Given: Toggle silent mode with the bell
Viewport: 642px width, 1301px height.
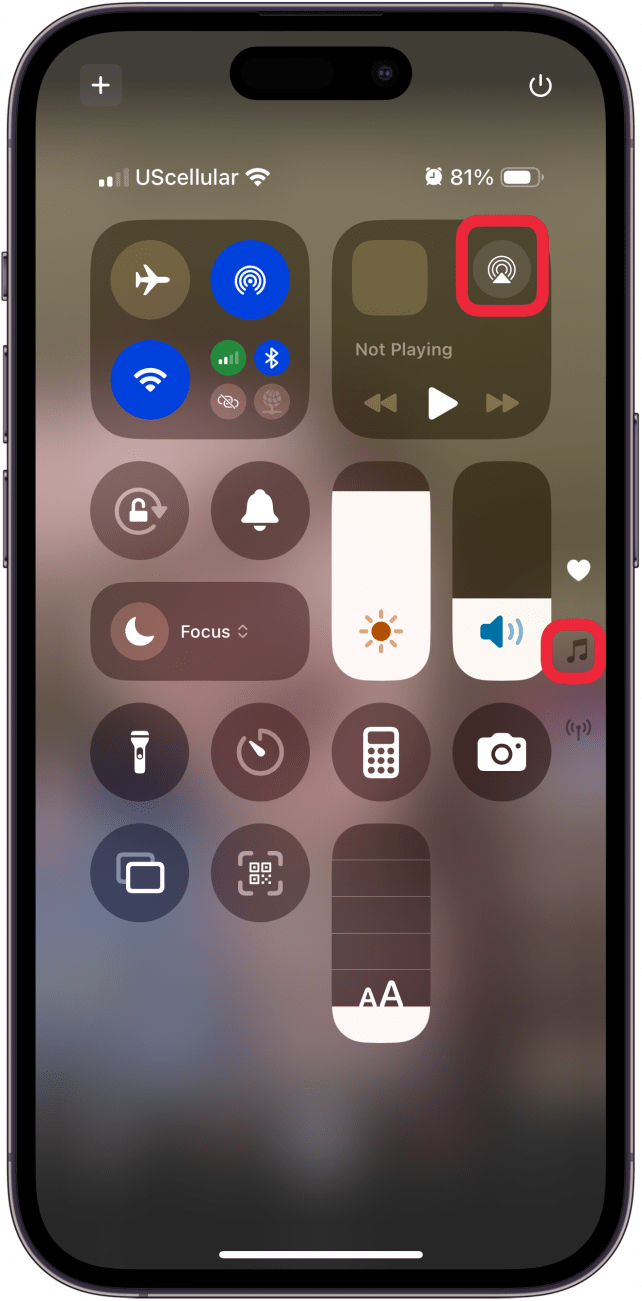Looking at the screenshot, I should tap(260, 510).
